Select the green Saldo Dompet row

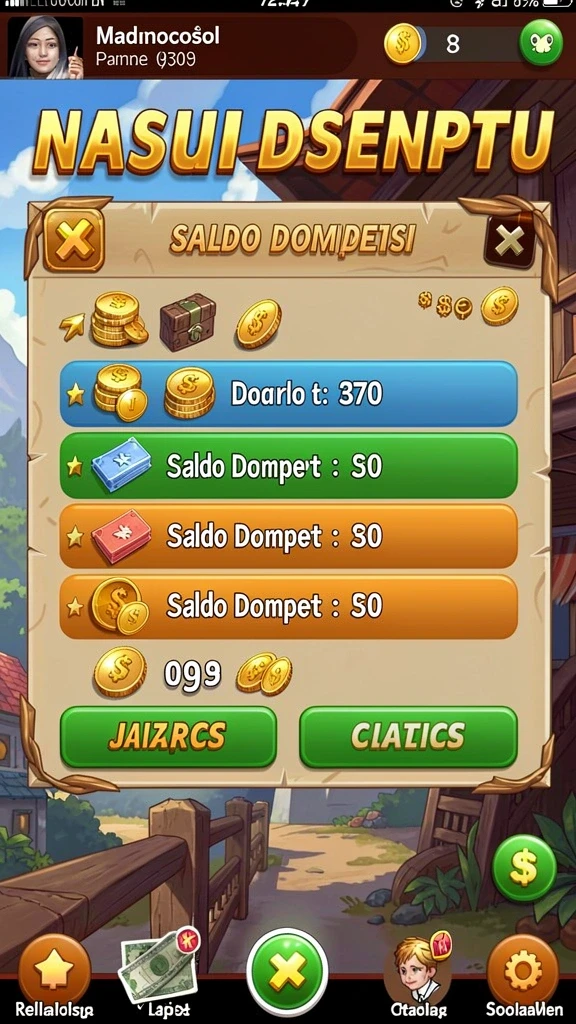288,466
